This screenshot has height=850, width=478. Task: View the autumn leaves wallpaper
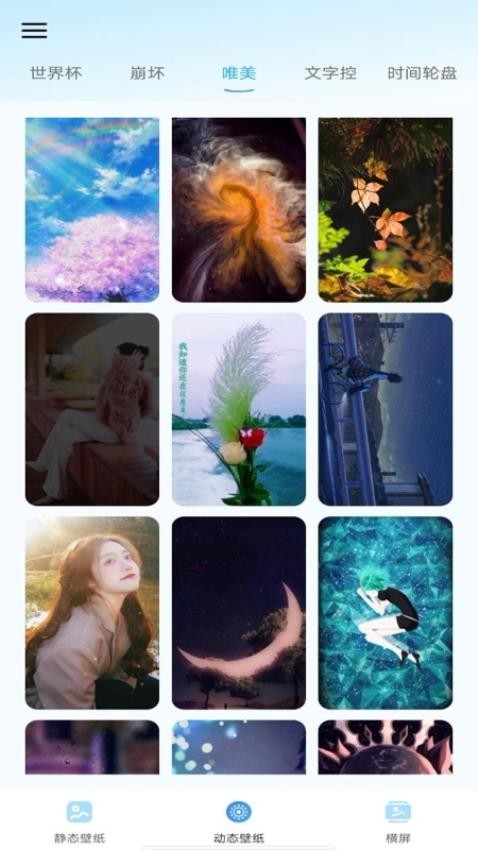pos(385,210)
